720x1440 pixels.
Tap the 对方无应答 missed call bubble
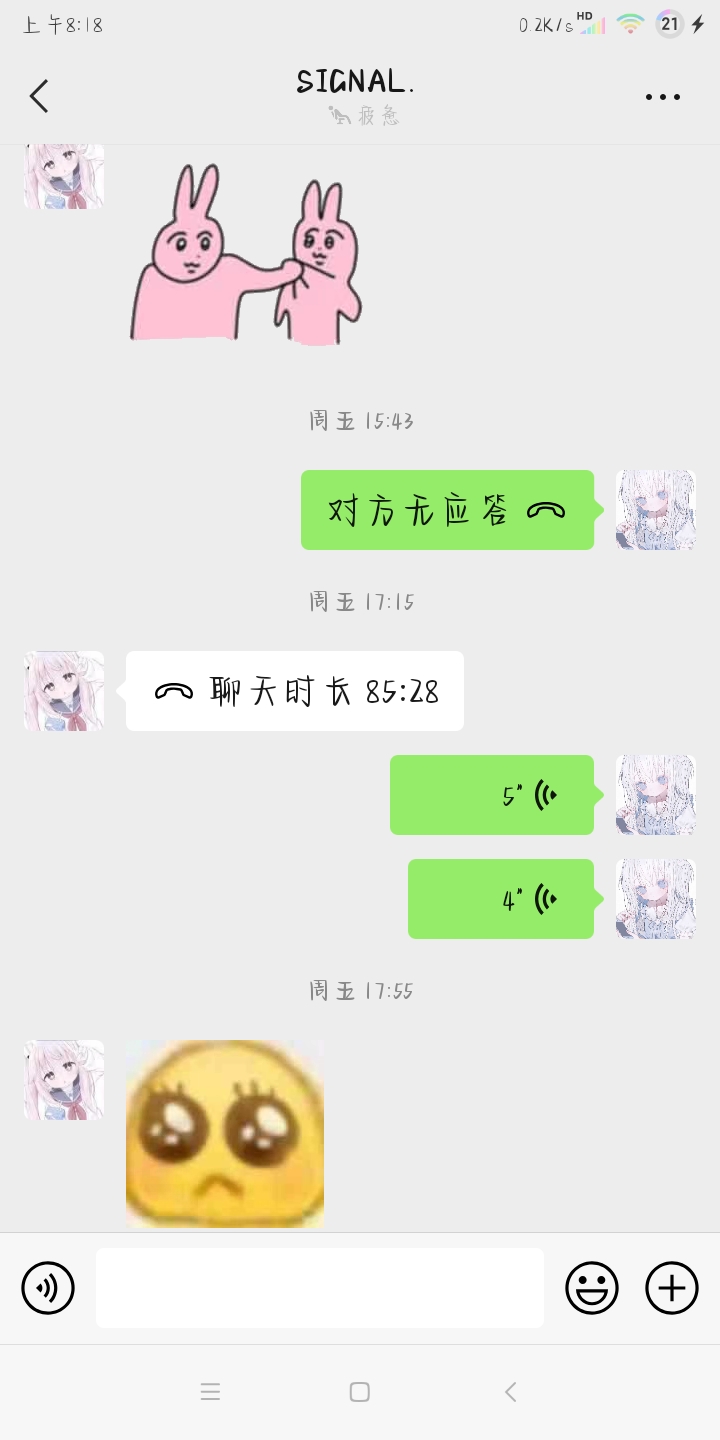coord(447,510)
